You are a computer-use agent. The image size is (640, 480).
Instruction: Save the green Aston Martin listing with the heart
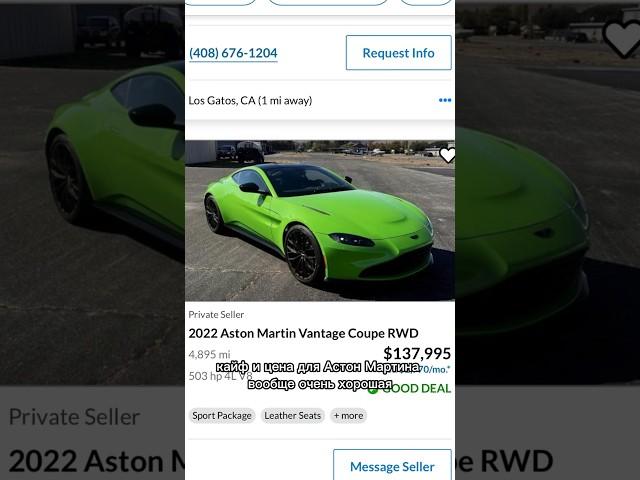(447, 155)
